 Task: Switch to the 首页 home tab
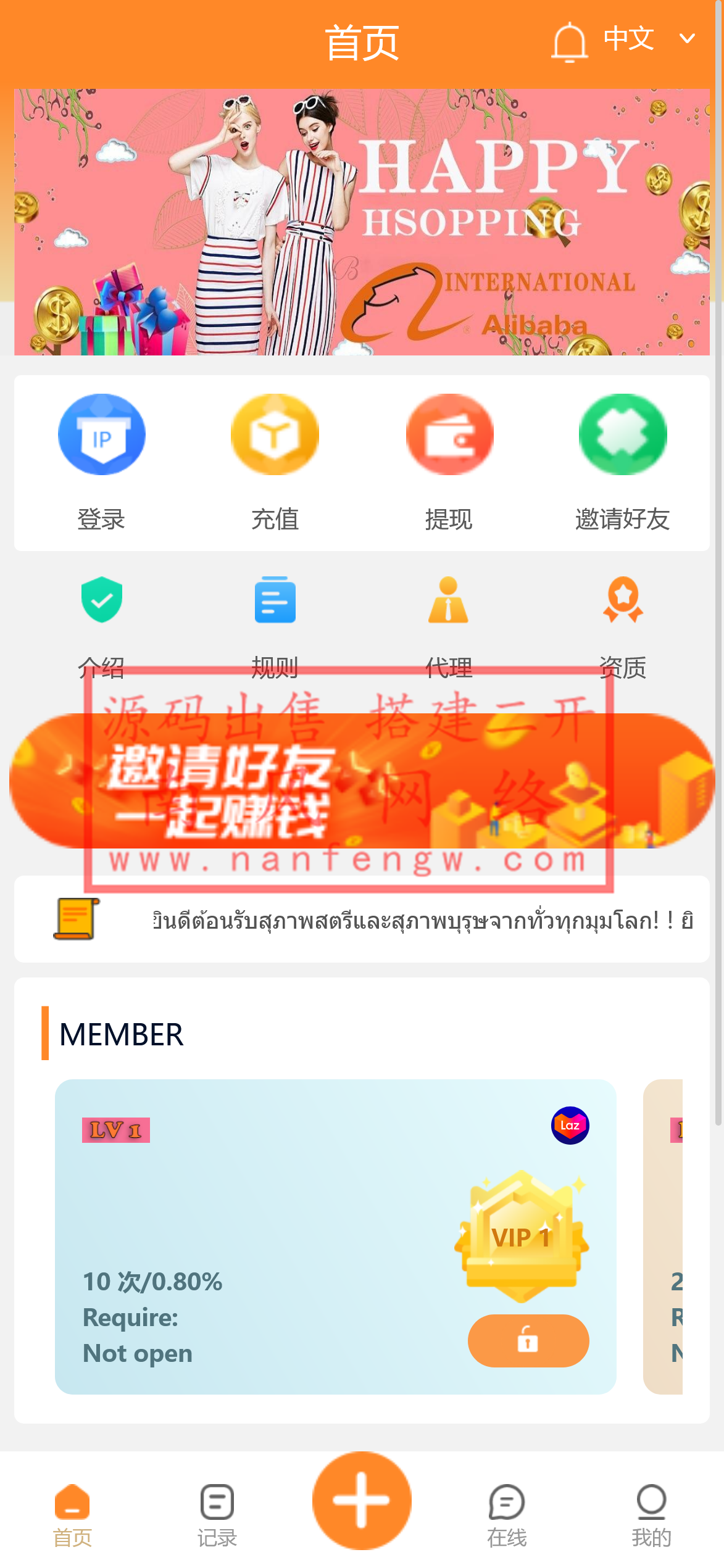(72, 1516)
